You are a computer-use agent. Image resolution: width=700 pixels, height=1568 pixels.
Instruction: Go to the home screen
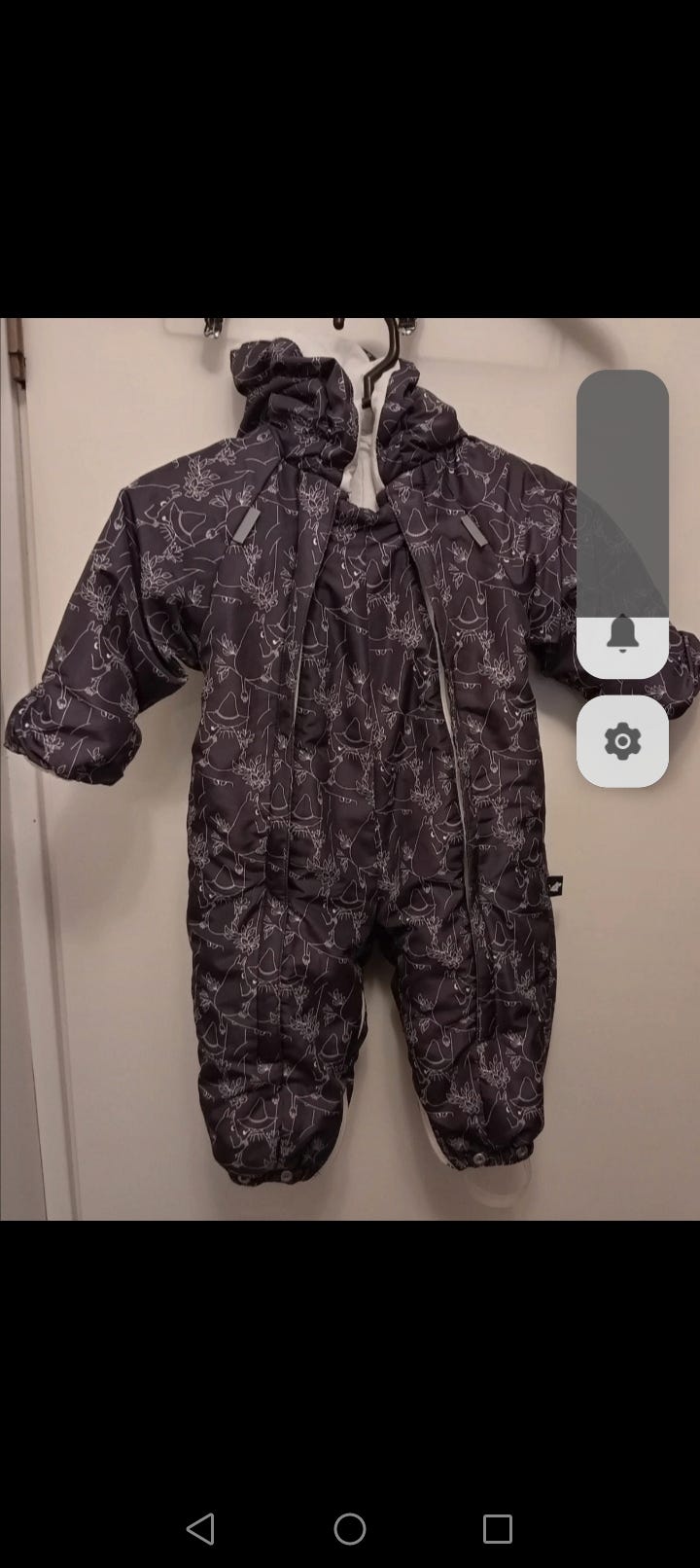[x=350, y=1529]
